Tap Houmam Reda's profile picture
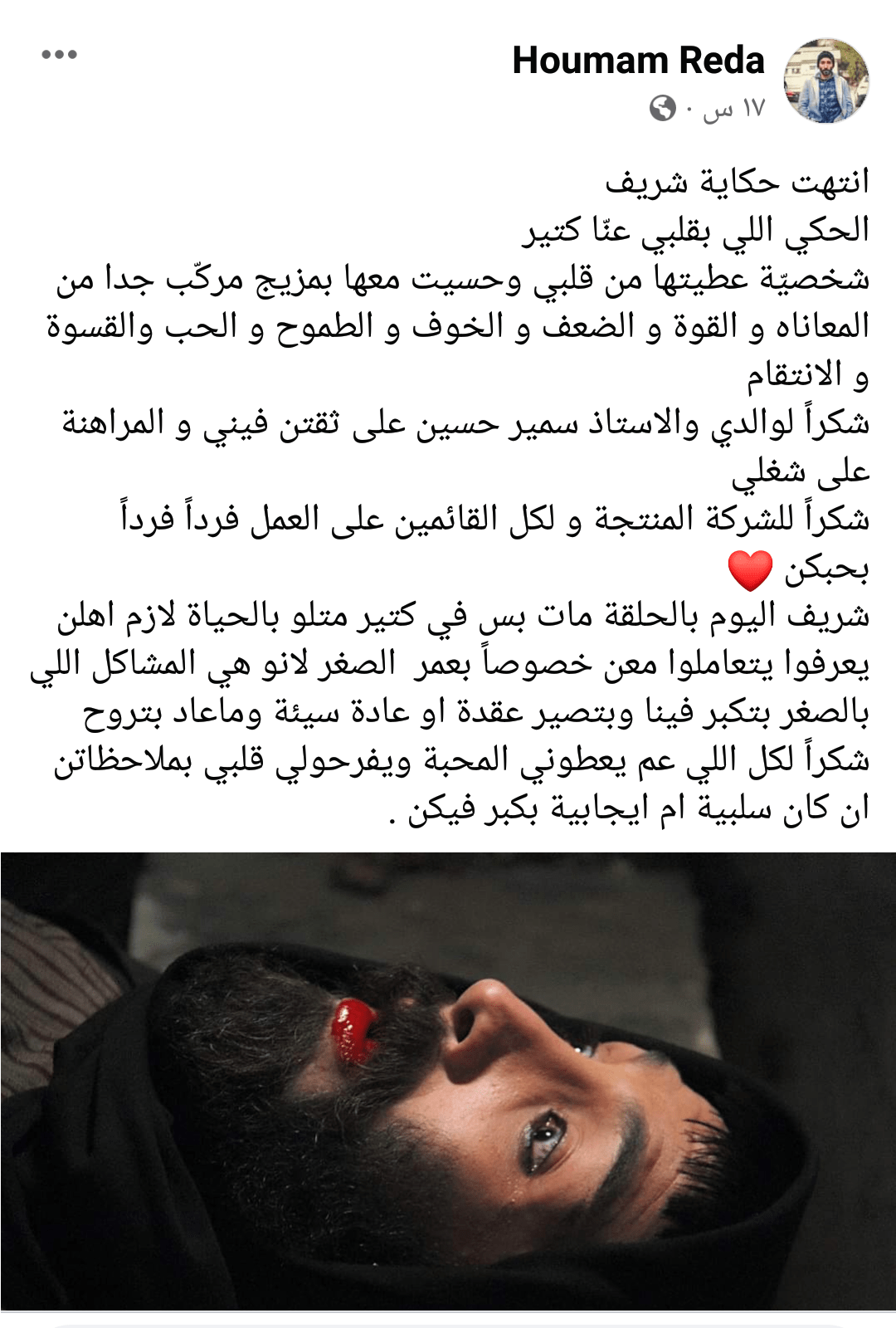896x1328 pixels. (825, 81)
